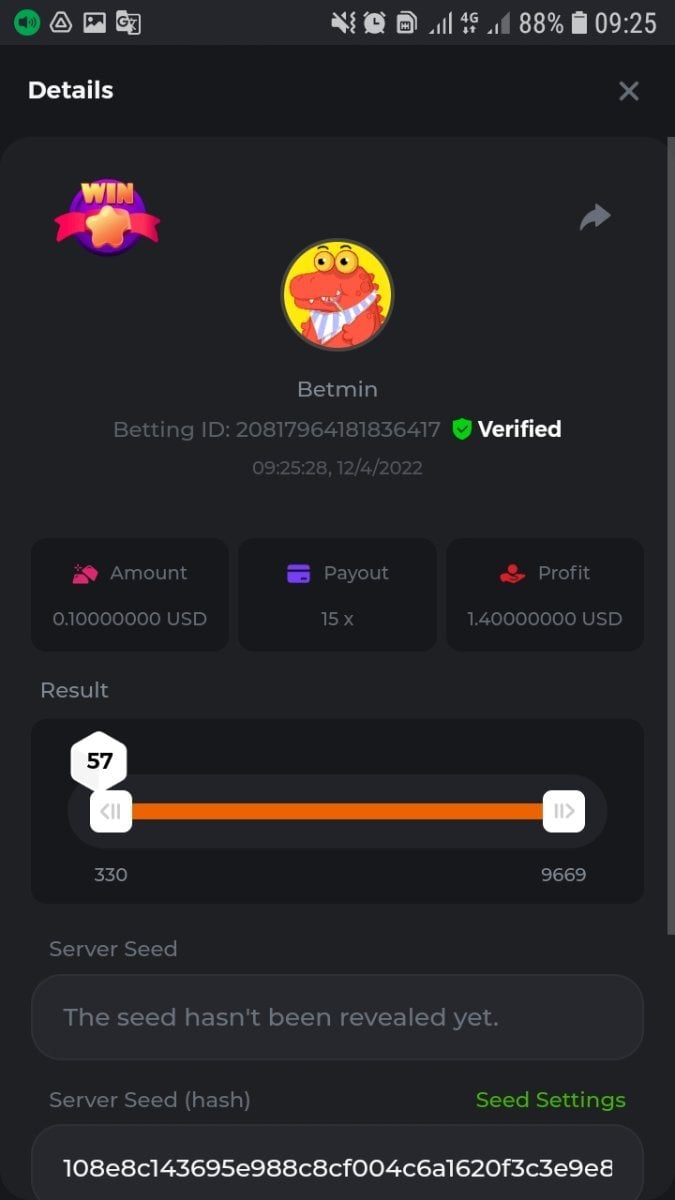
Task: Open Betmin's profile avatar
Action: (x=337, y=295)
